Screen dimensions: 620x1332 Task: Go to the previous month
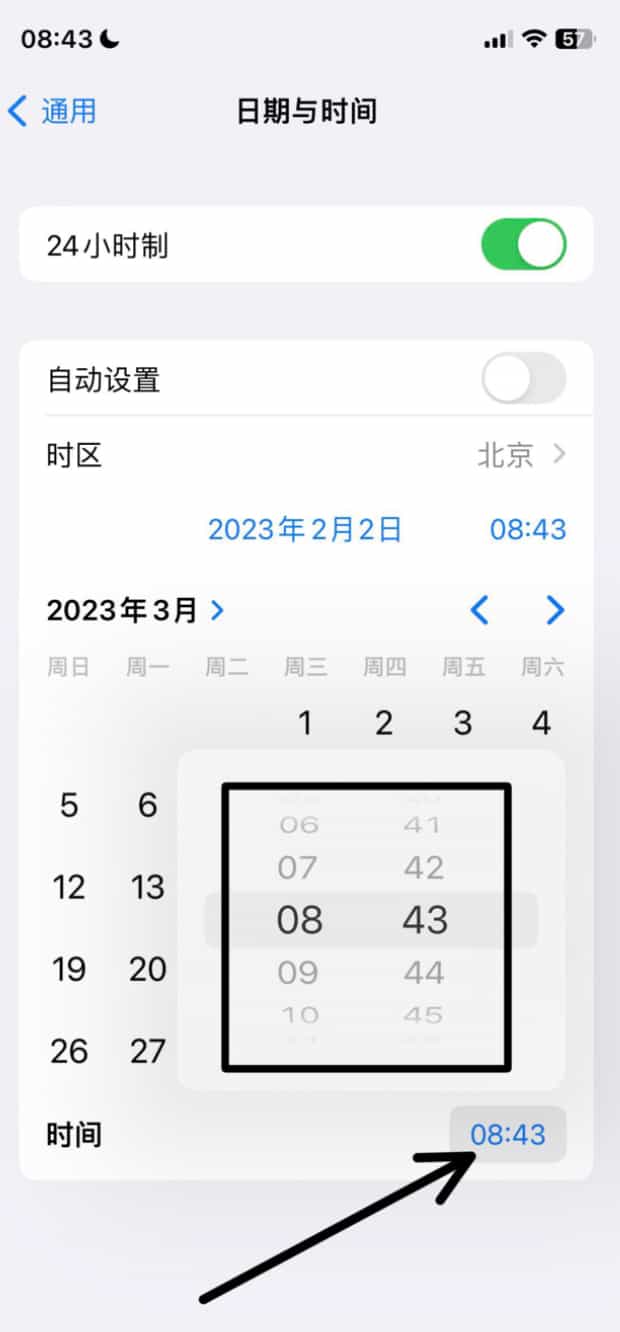[x=480, y=610]
